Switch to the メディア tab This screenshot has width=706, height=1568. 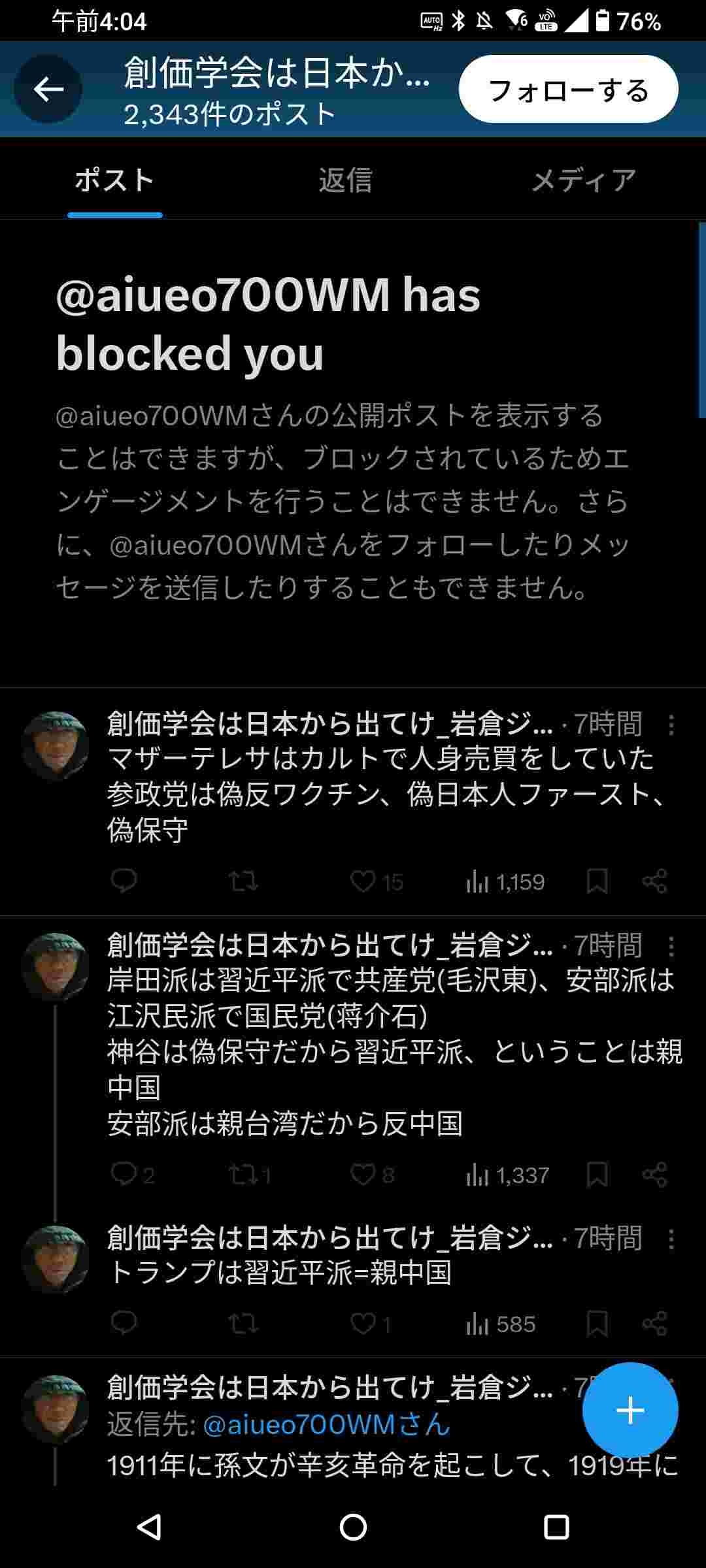tap(584, 180)
